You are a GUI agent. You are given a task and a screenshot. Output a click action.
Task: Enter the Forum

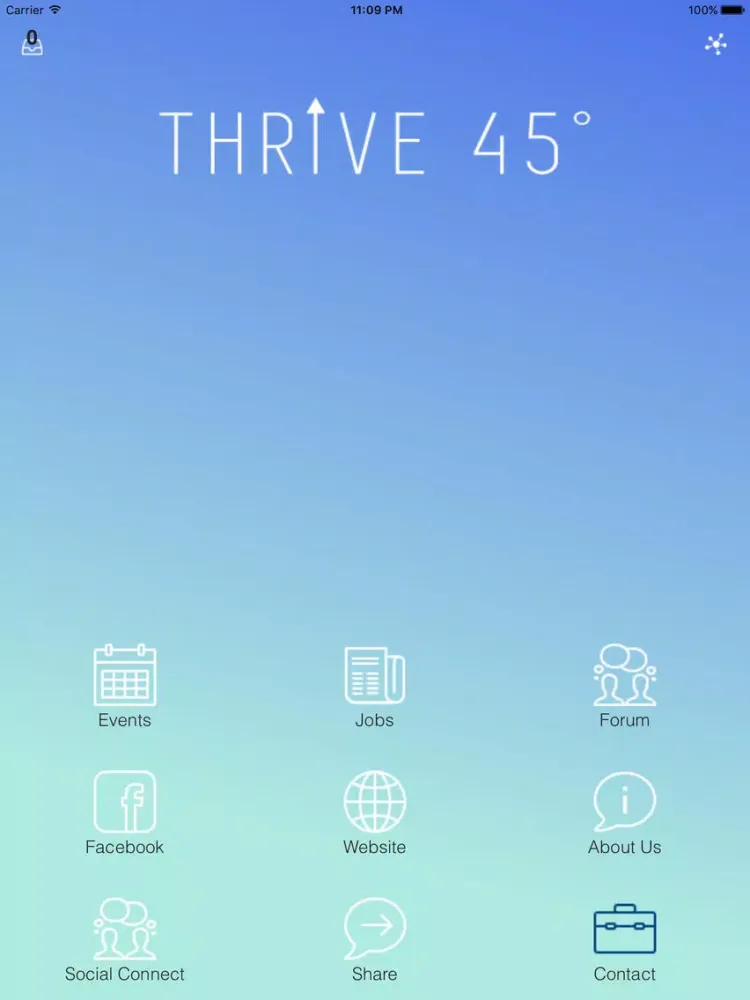[625, 677]
